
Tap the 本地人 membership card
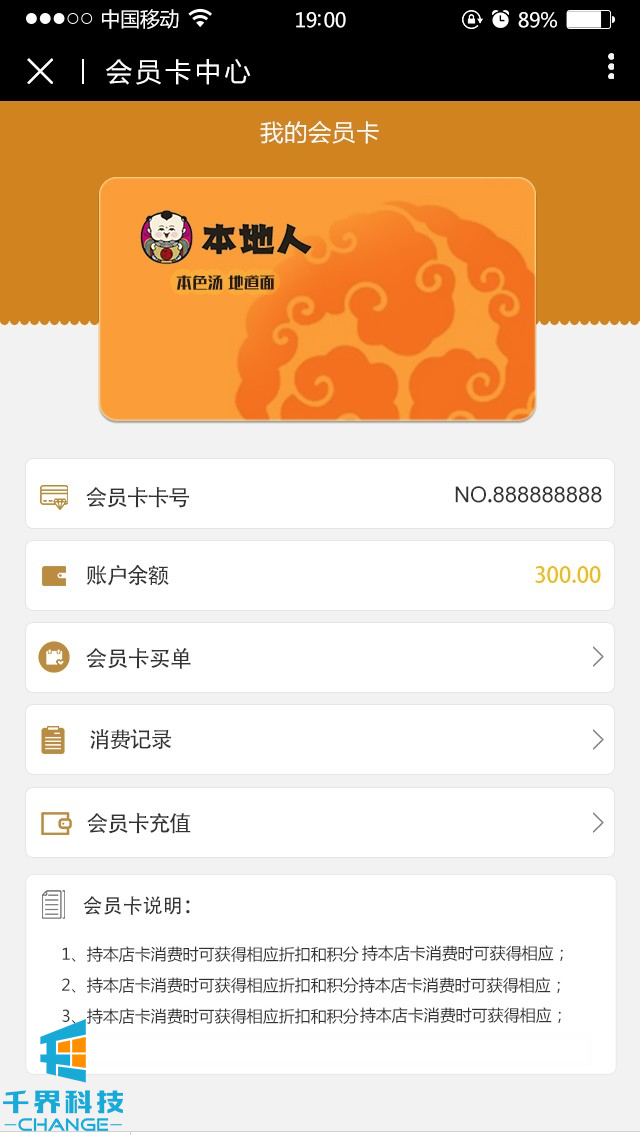(318, 299)
